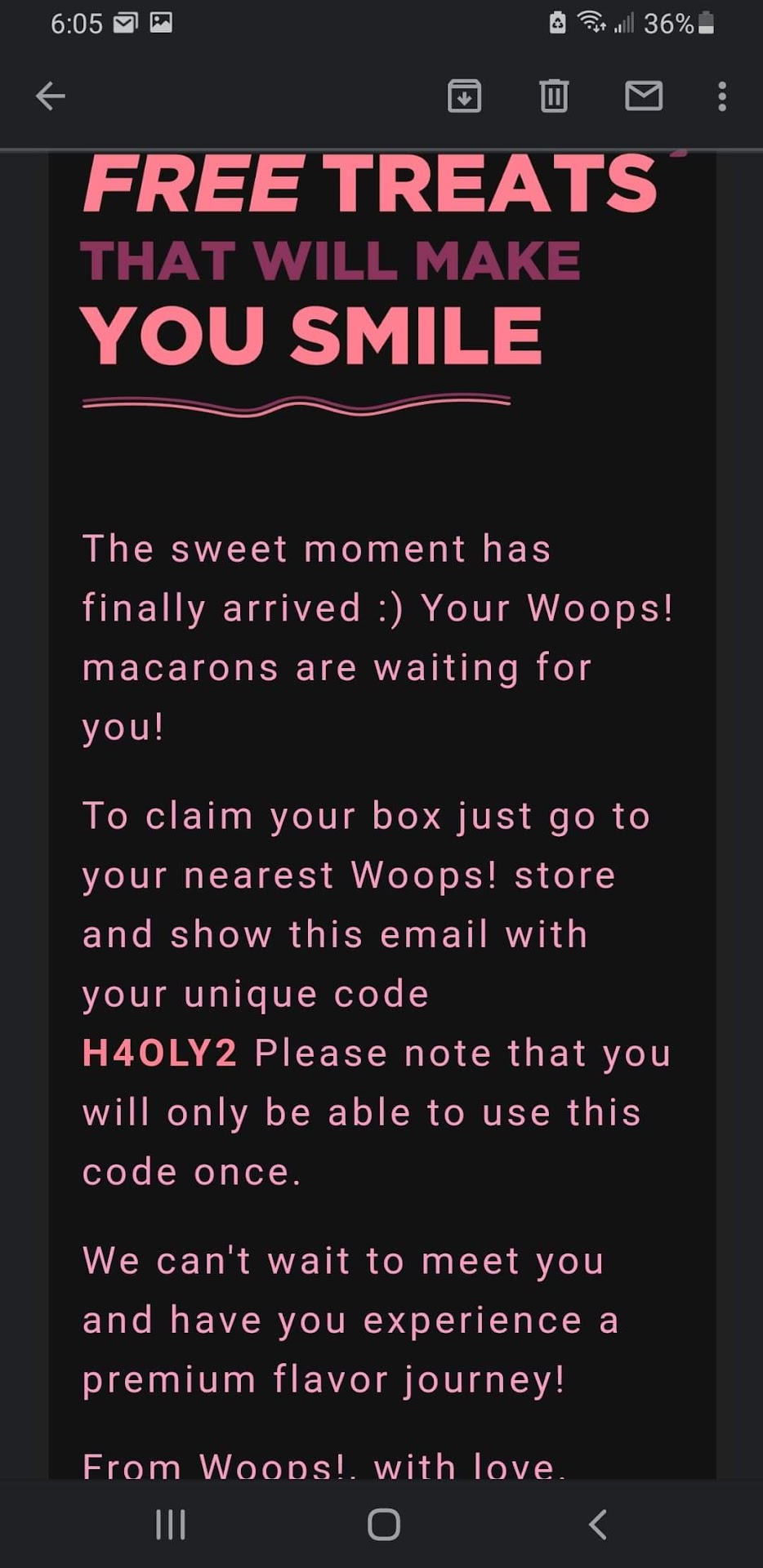Tap the system back button
The image size is (763, 1568).
click(597, 1524)
